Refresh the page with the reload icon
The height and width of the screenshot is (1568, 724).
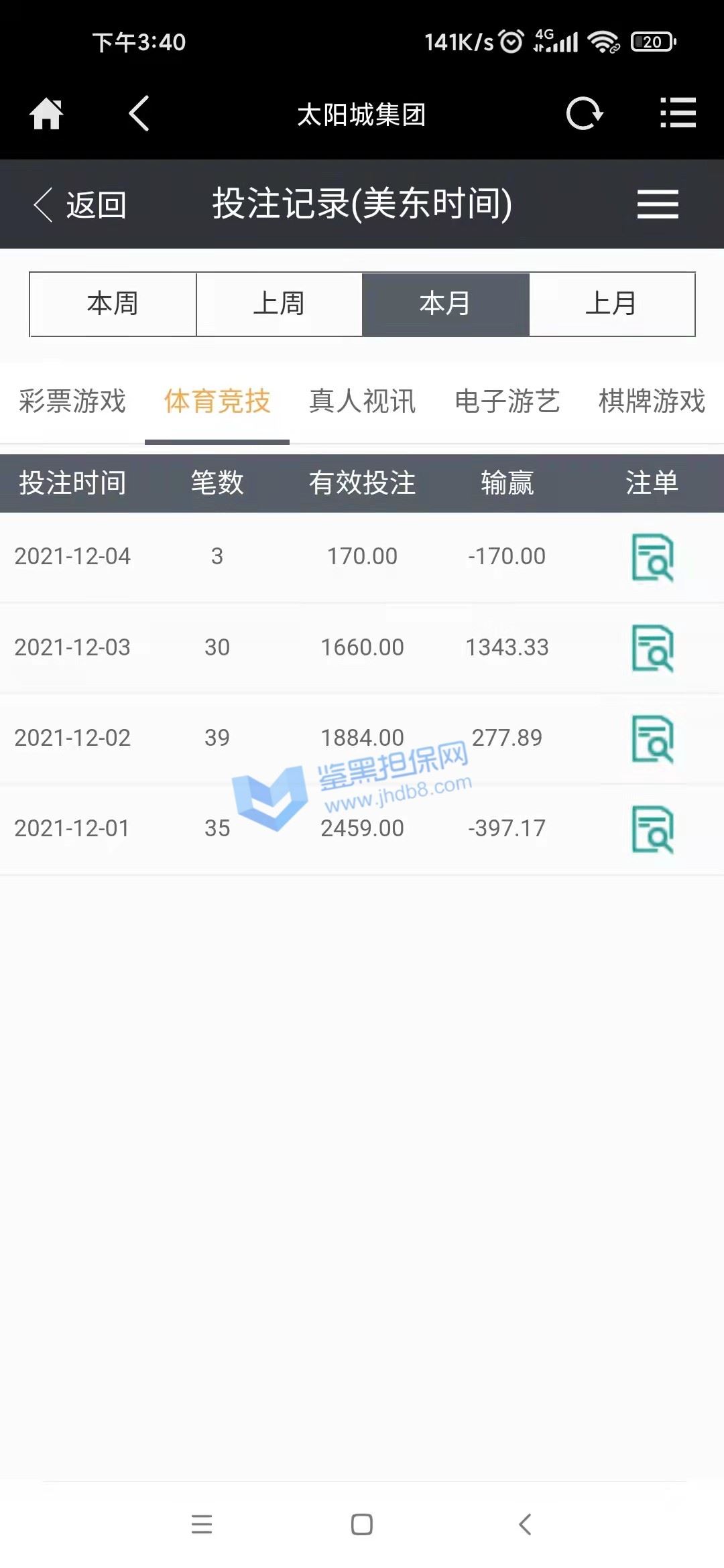[x=585, y=113]
